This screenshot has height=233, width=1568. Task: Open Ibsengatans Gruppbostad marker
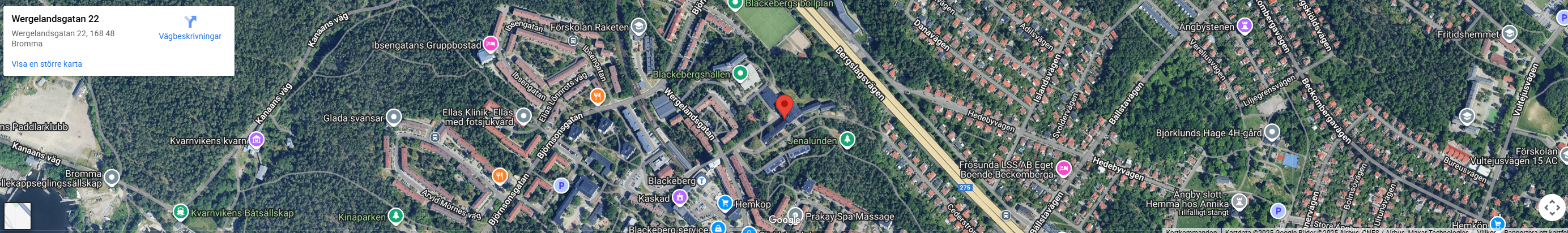[x=491, y=45]
